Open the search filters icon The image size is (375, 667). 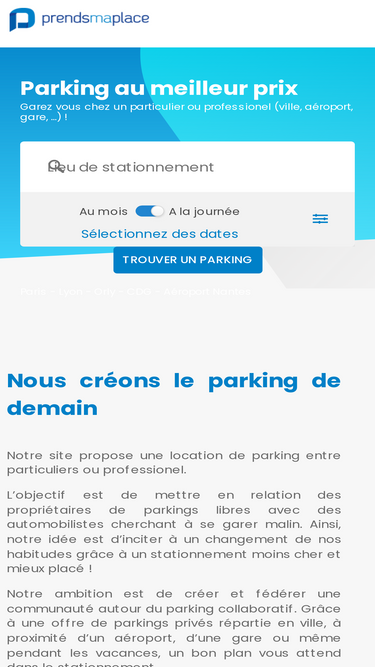(x=320, y=219)
